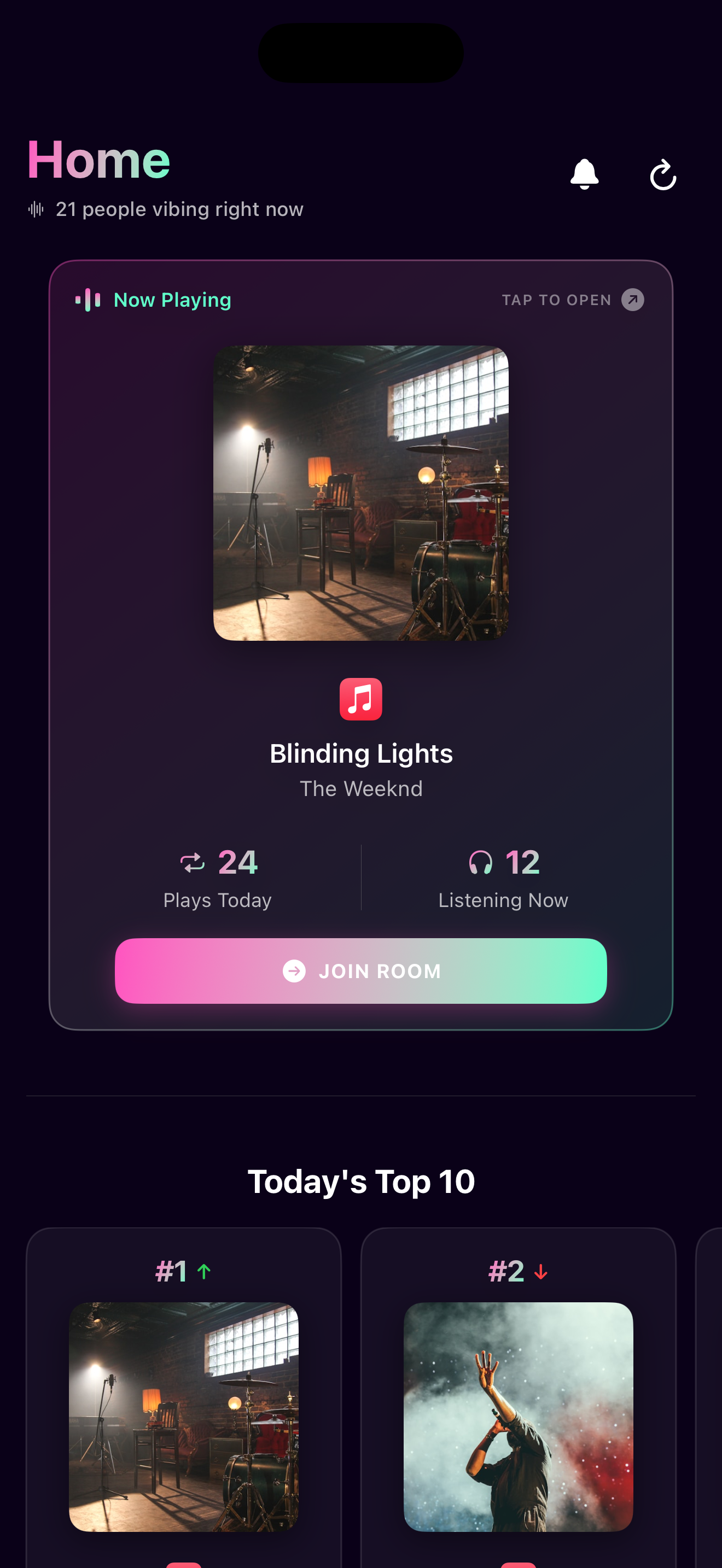Open the Now Playing card arrow
This screenshot has height=1568, width=722.
pos(632,300)
